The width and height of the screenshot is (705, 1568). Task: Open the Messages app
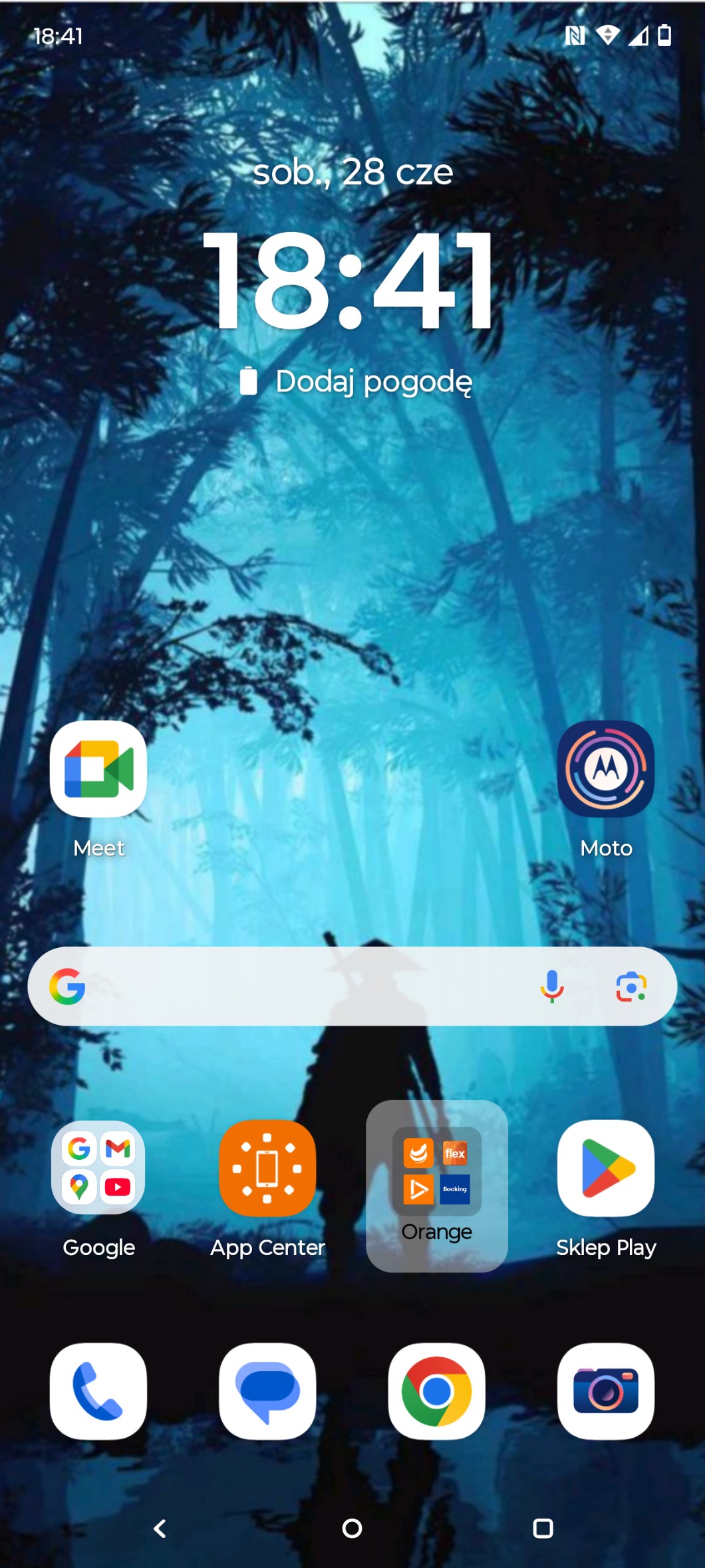pos(267,1391)
